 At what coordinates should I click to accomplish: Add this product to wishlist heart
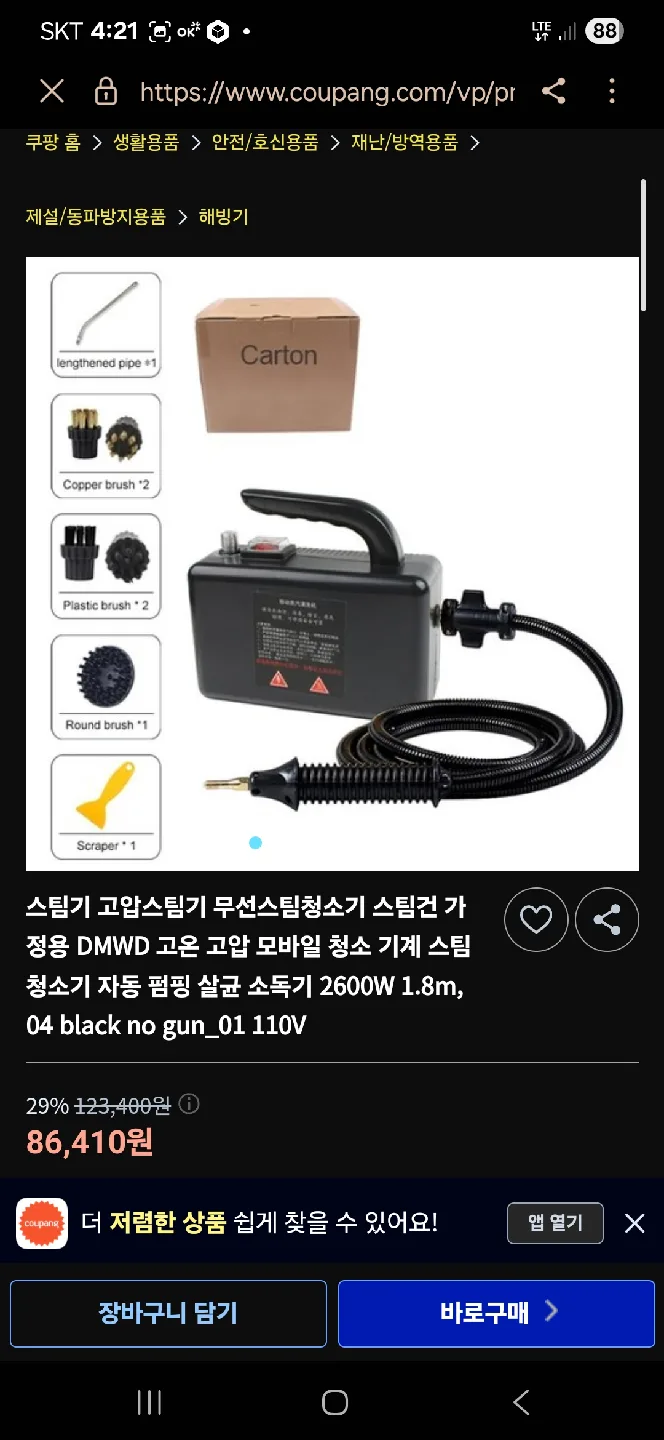536,919
